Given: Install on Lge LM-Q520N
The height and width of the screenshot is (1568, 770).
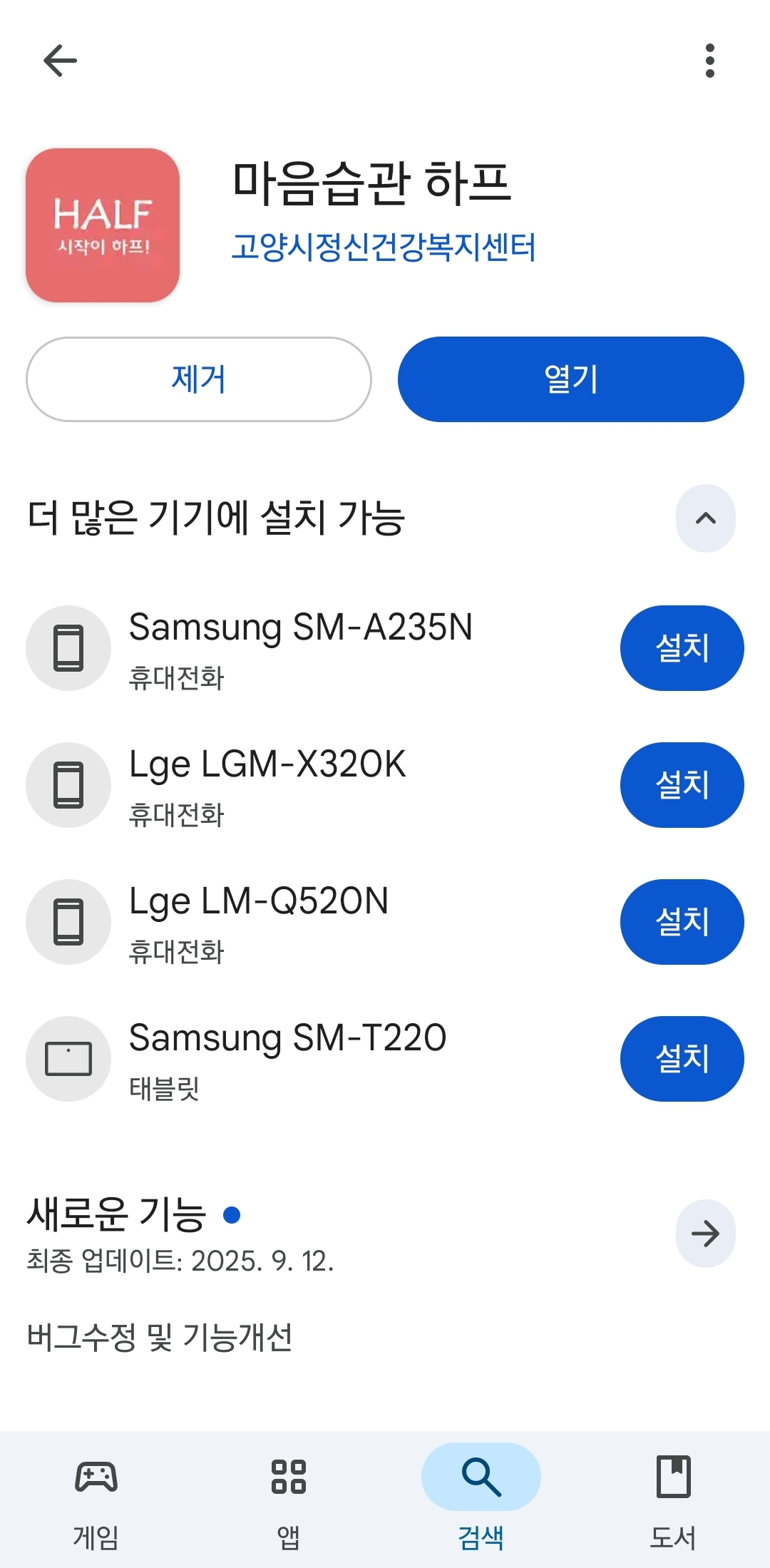Looking at the screenshot, I should [682, 922].
